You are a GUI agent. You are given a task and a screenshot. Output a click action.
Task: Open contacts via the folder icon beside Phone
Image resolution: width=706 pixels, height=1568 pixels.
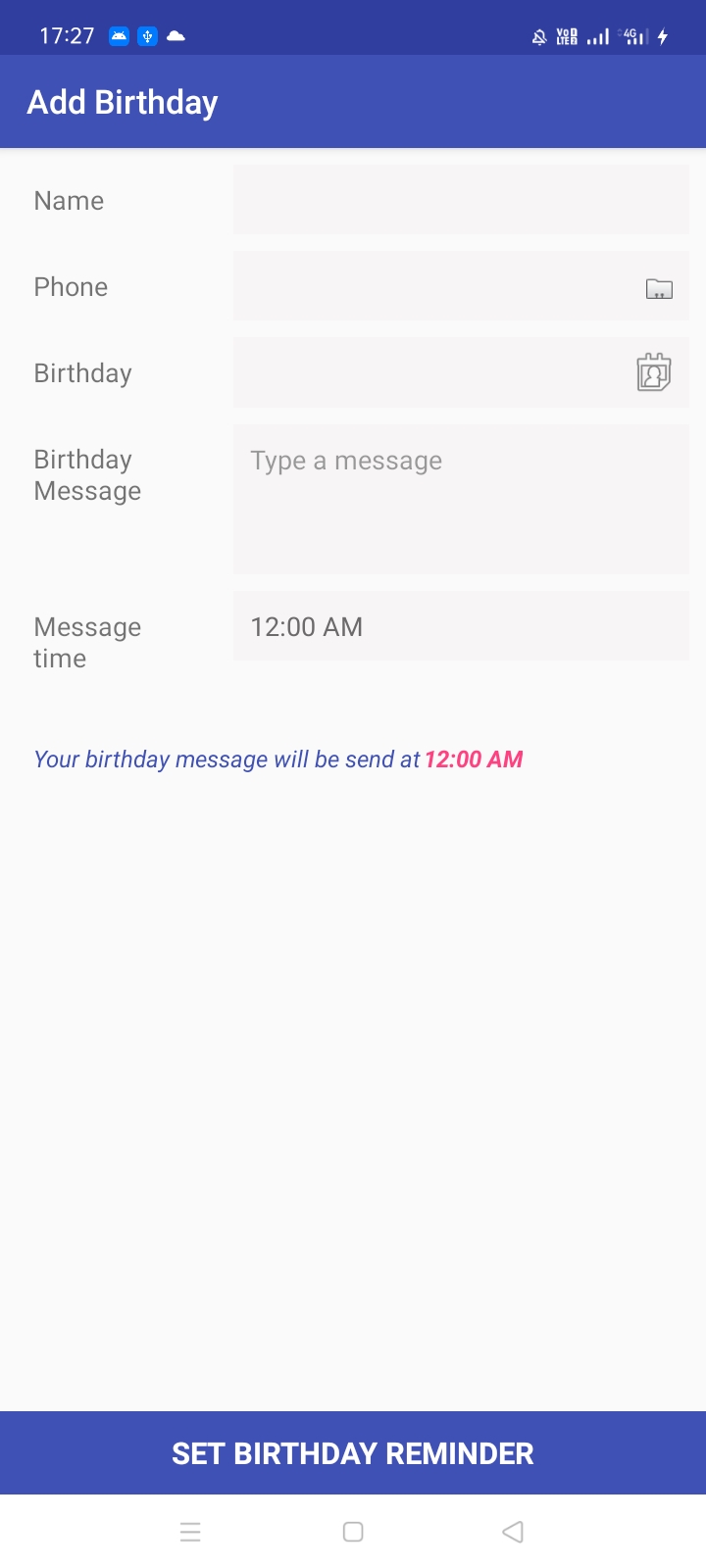pos(660,287)
